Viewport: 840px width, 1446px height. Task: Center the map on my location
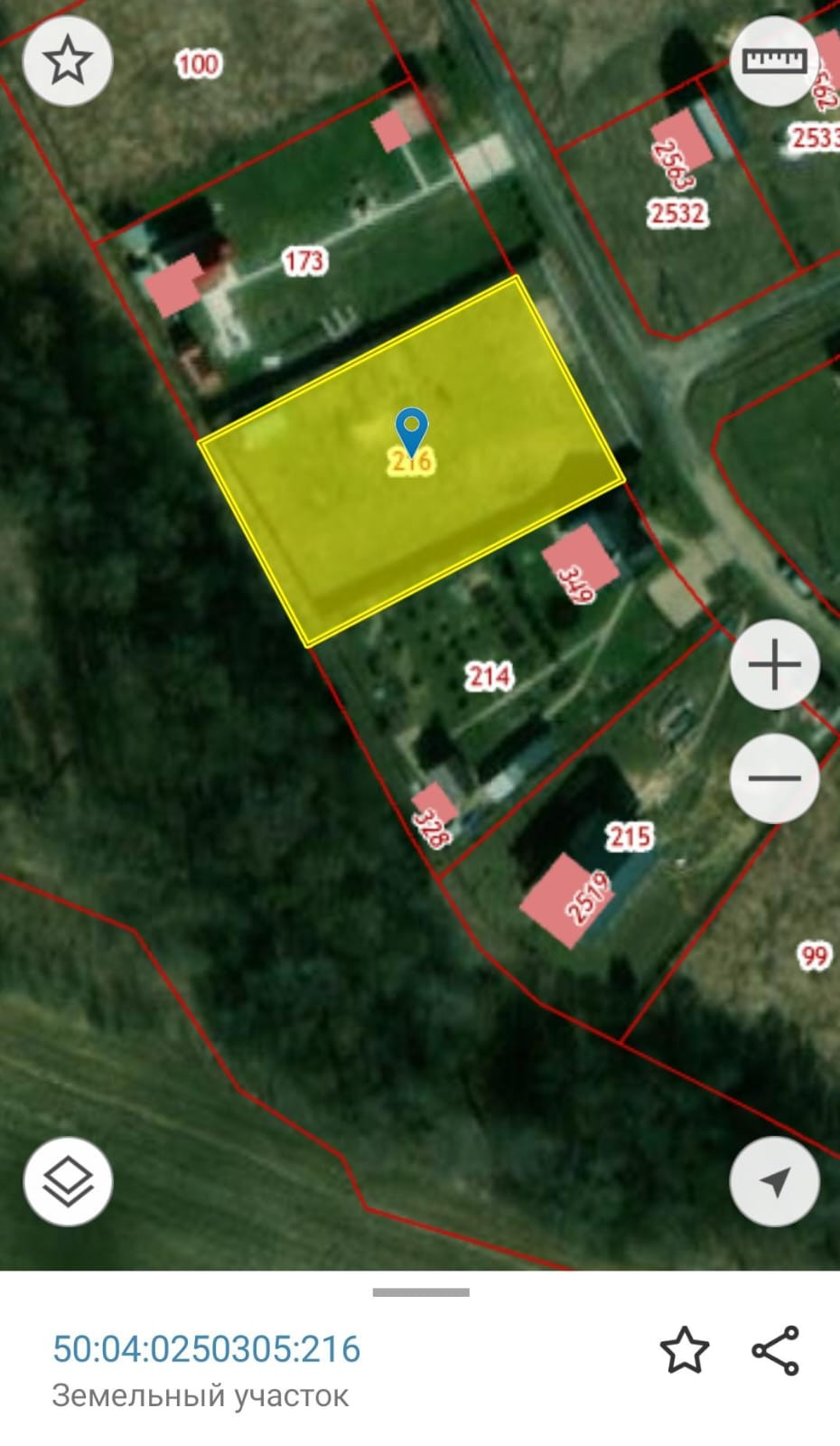tap(774, 1180)
